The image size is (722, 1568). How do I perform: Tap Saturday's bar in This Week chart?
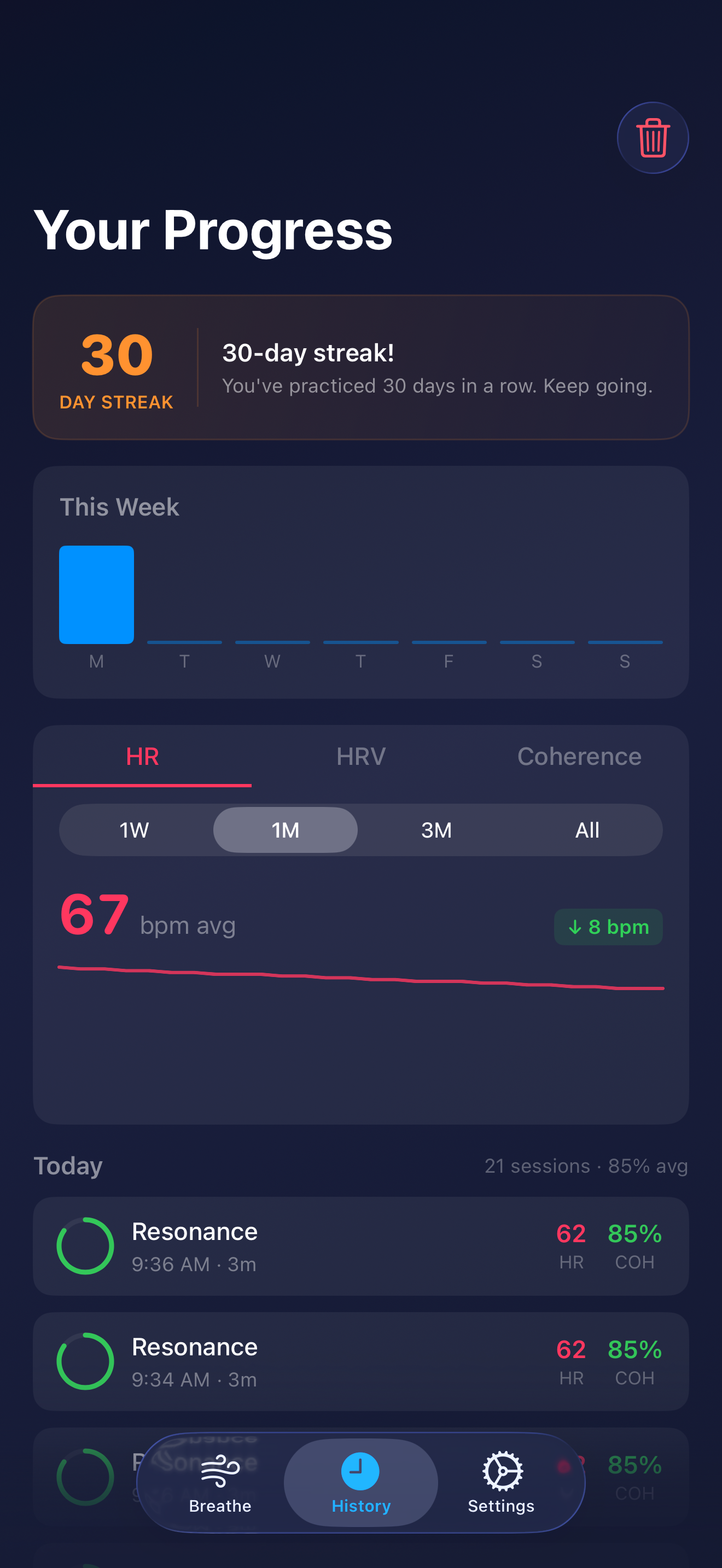(x=537, y=641)
